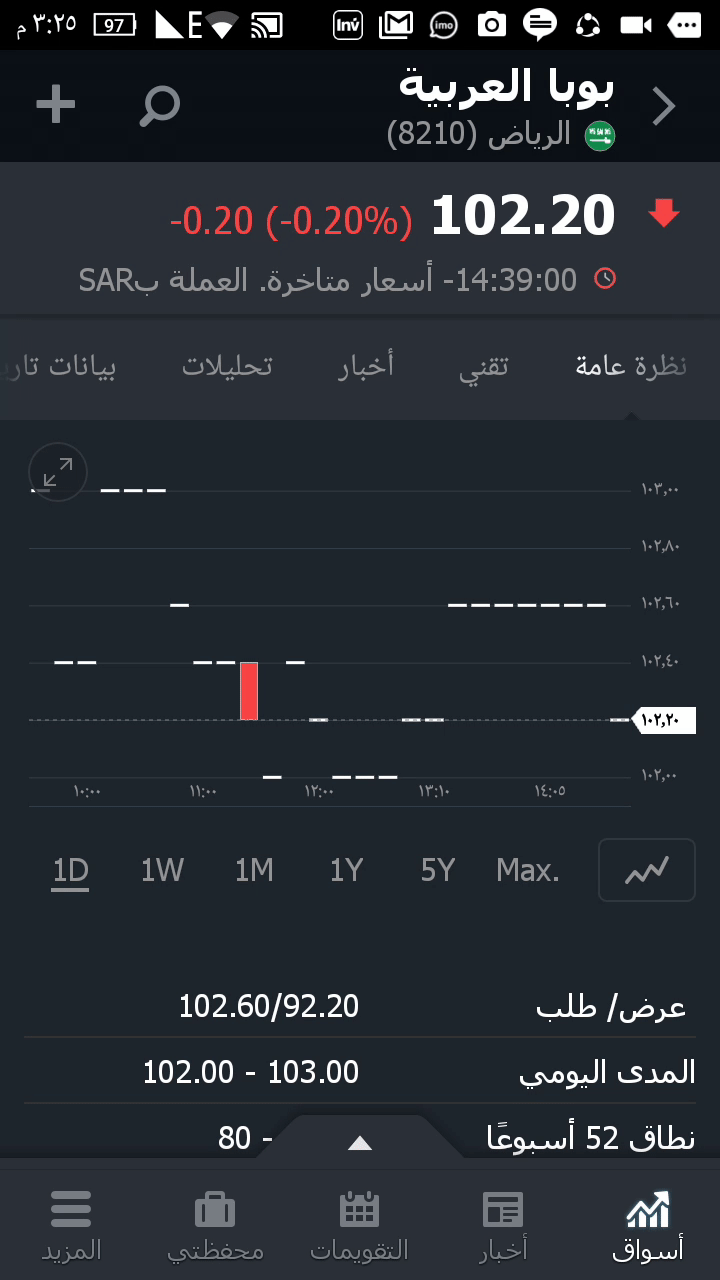Image resolution: width=720 pixels, height=1280 pixels.
Task: Go to التقويمات in bottom navigation
Action: [x=360, y=1225]
